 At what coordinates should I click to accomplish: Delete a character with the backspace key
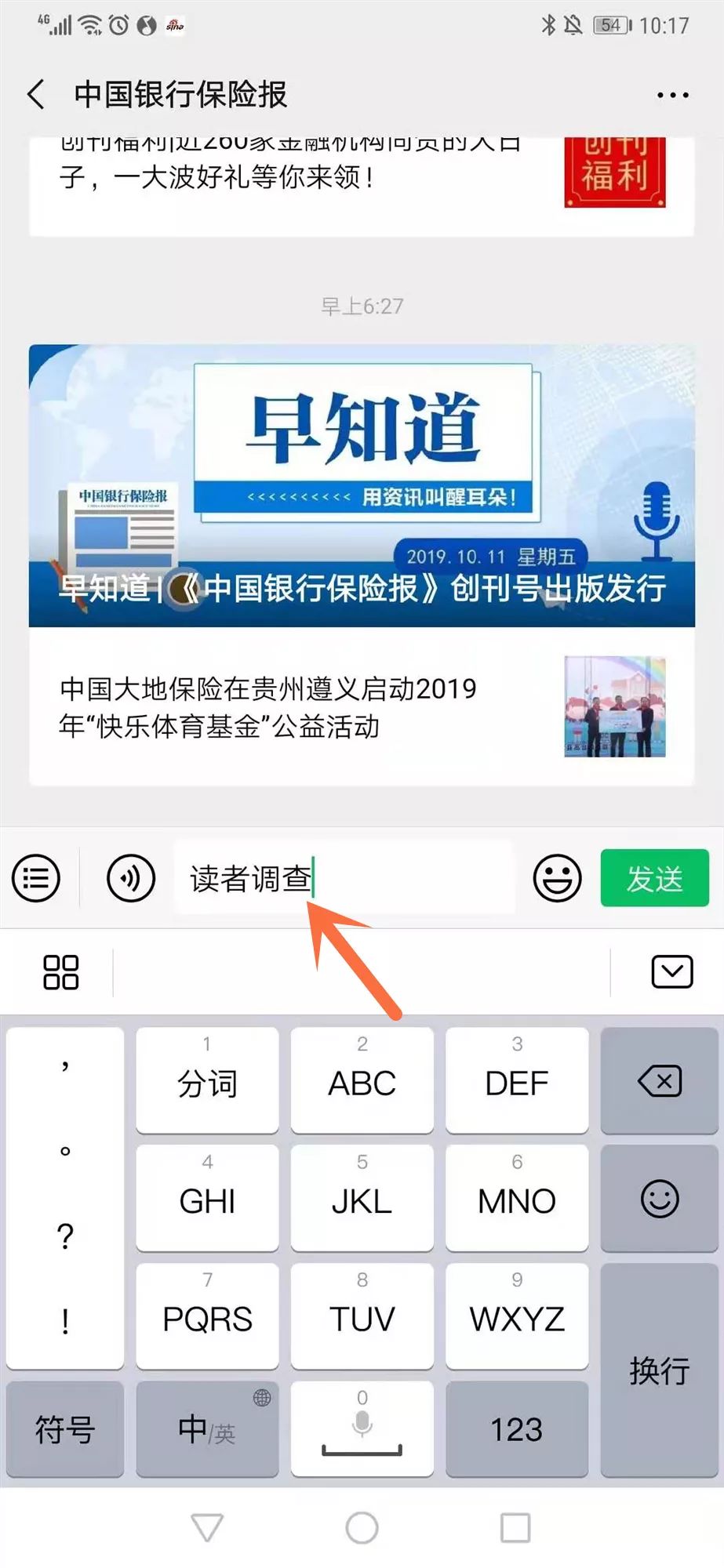pos(659,1082)
